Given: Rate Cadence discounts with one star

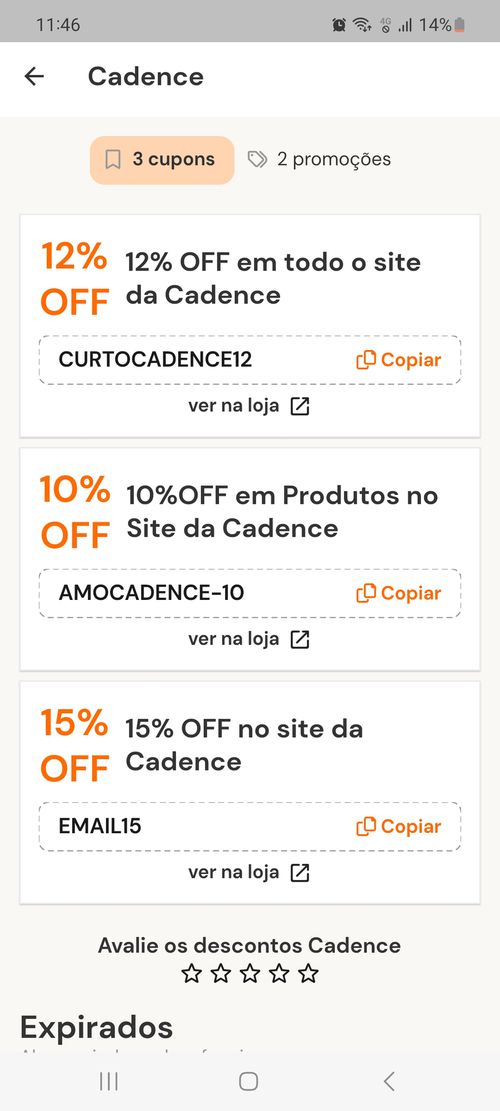Looking at the screenshot, I should click(191, 974).
